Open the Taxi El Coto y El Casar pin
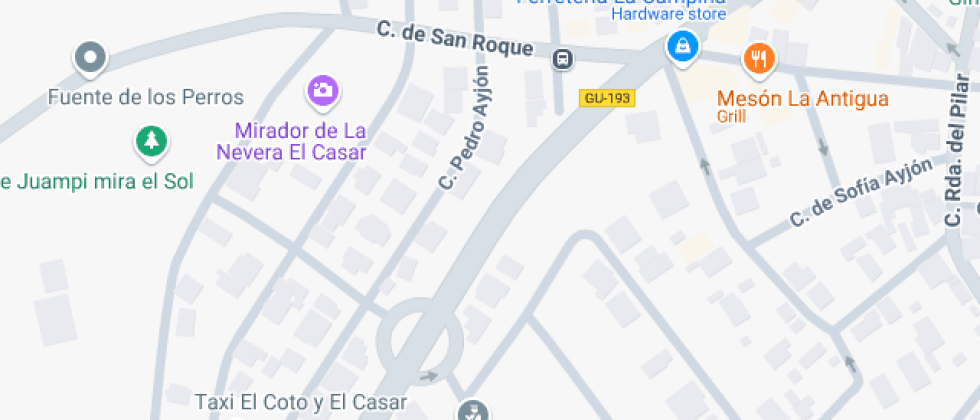The width and height of the screenshot is (980, 420). coord(471,411)
